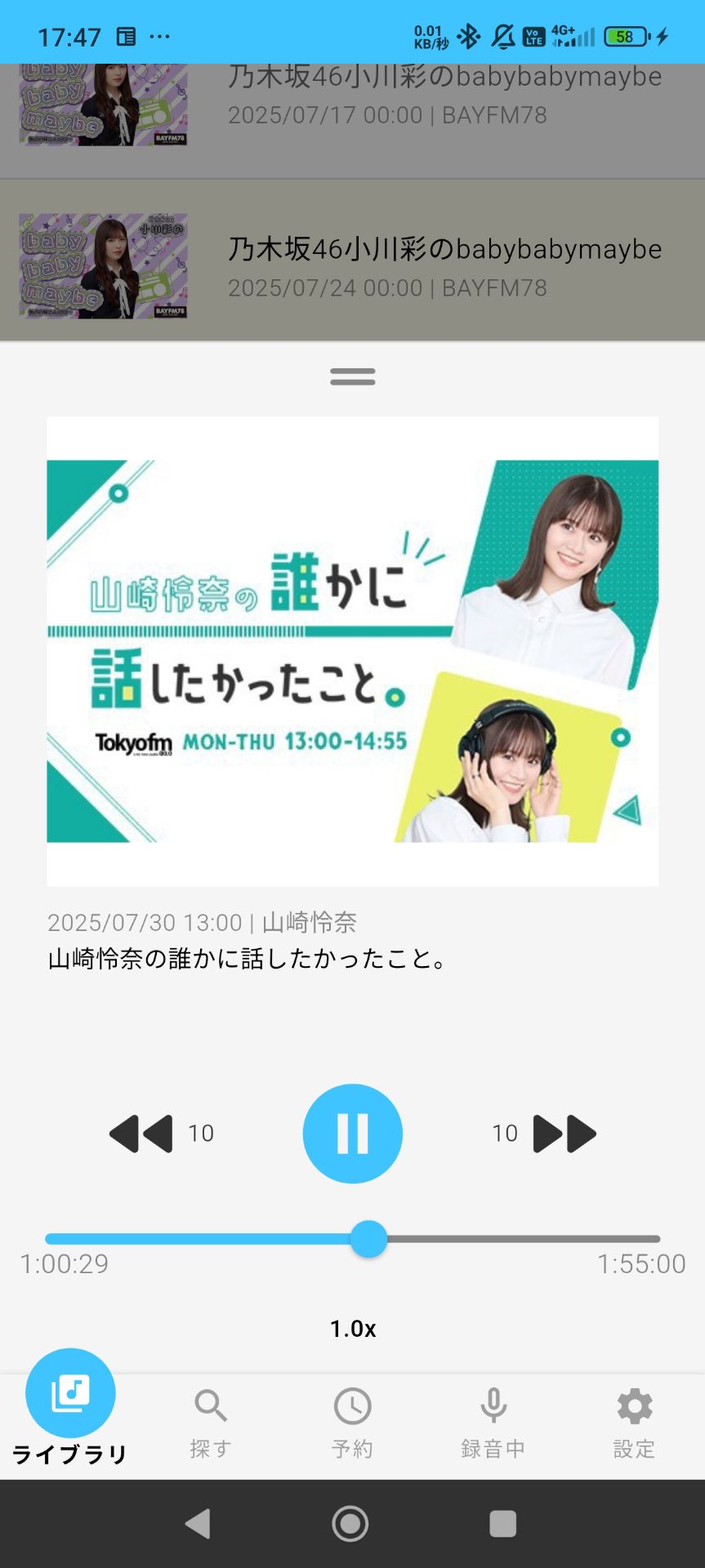Collapse the player with the drag handle
Image resolution: width=705 pixels, height=1568 pixels.
[x=352, y=375]
